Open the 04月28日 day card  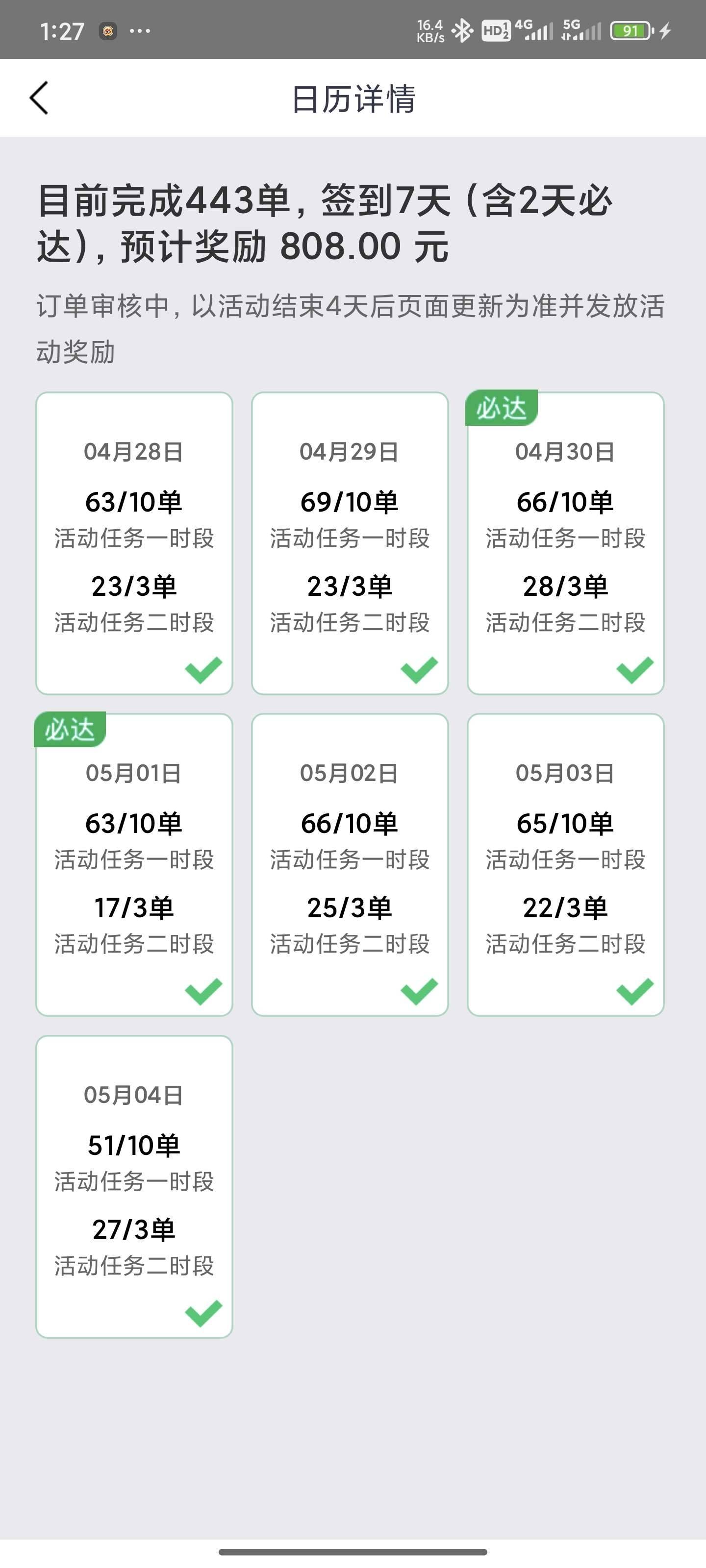point(134,543)
